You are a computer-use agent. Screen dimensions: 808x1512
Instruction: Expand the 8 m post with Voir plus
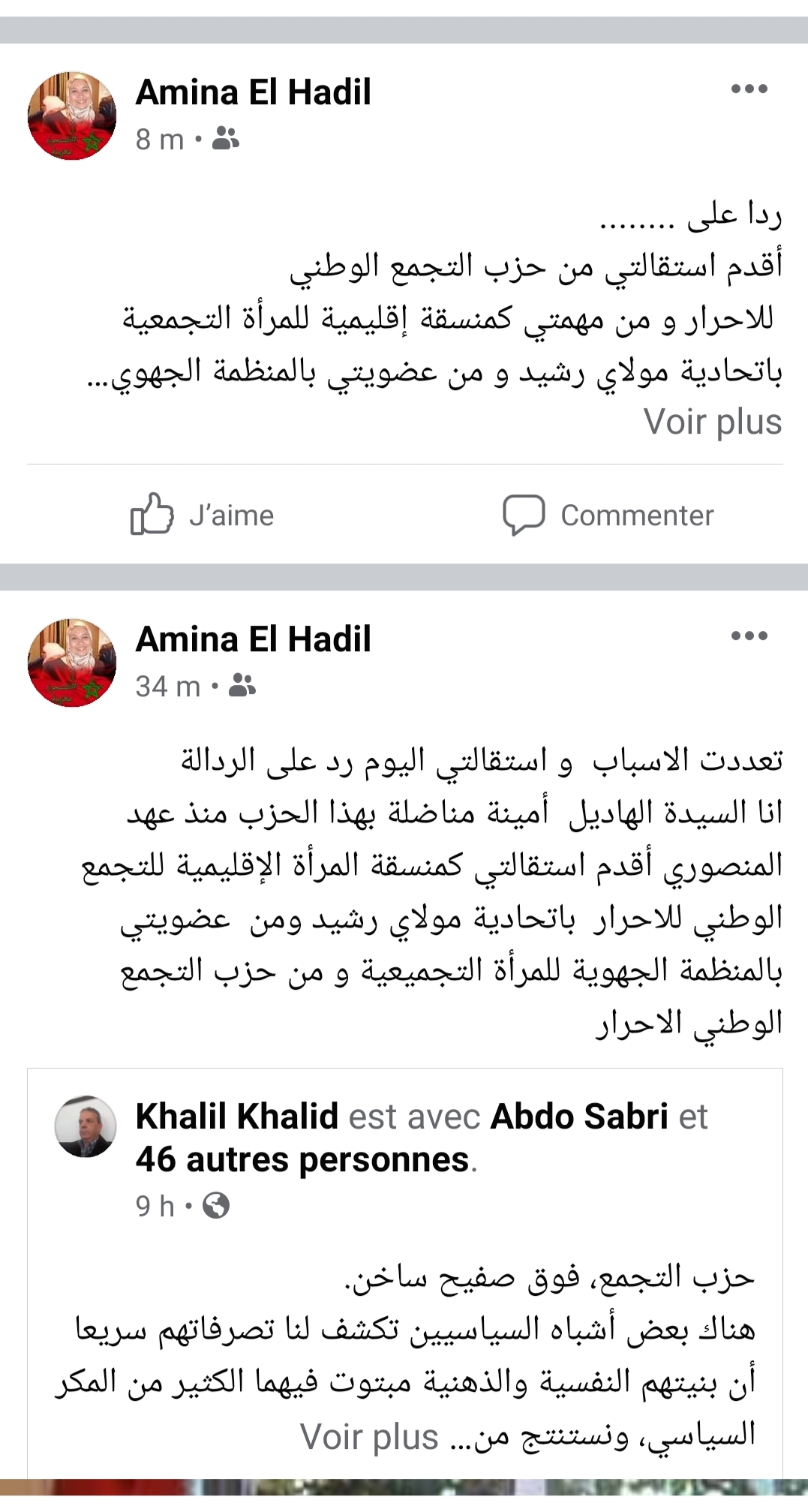click(x=712, y=422)
